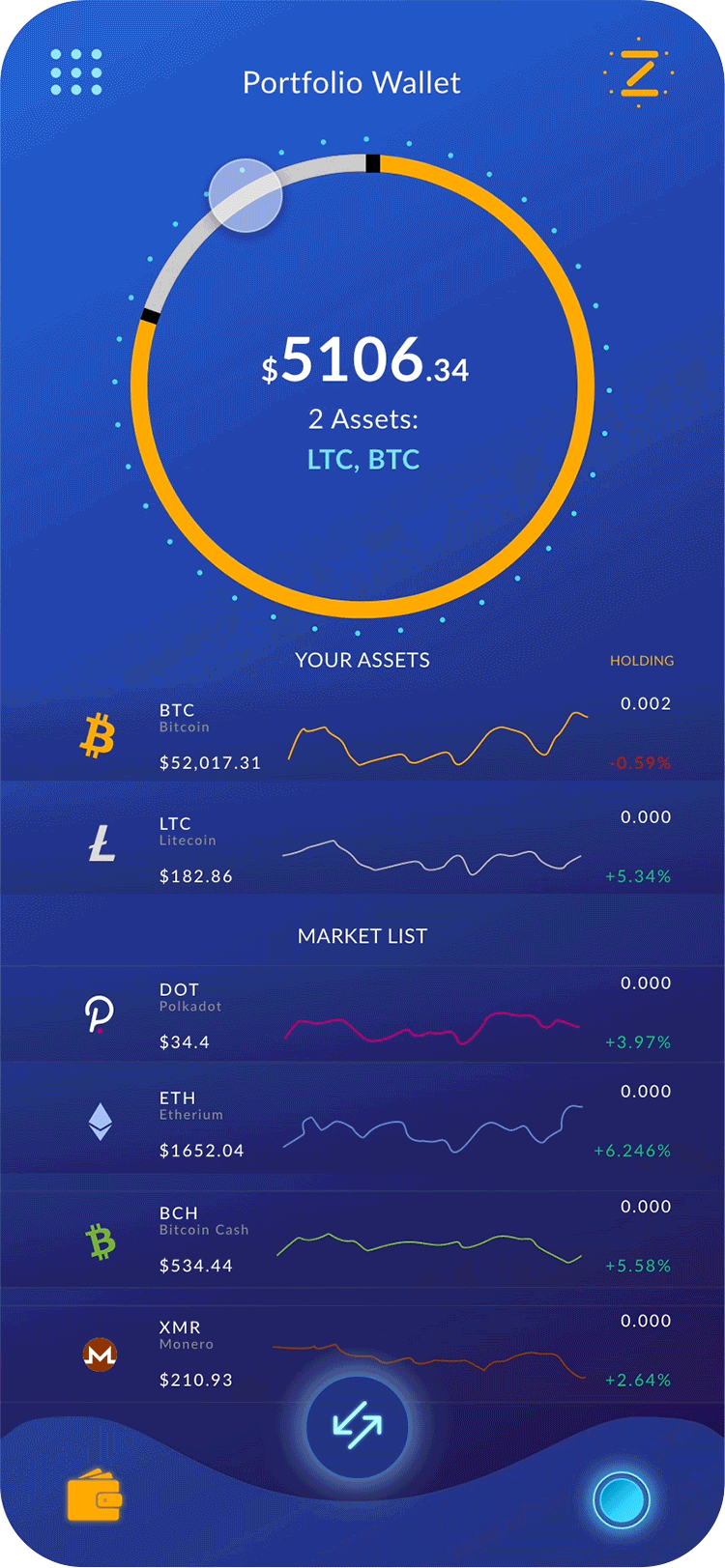
Task: Tap the orange Z logo icon
Action: click(x=639, y=72)
